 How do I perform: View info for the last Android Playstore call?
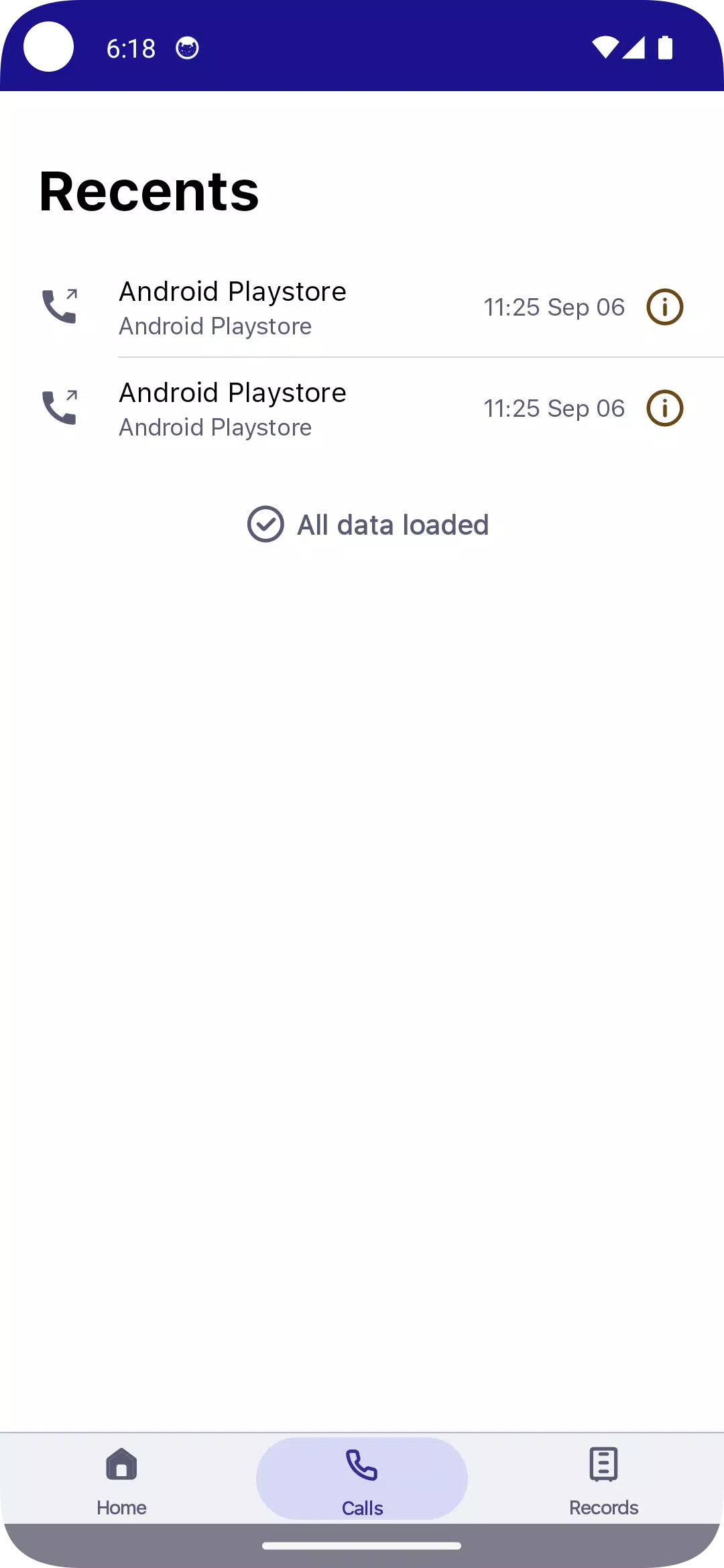pyautogui.click(x=664, y=409)
